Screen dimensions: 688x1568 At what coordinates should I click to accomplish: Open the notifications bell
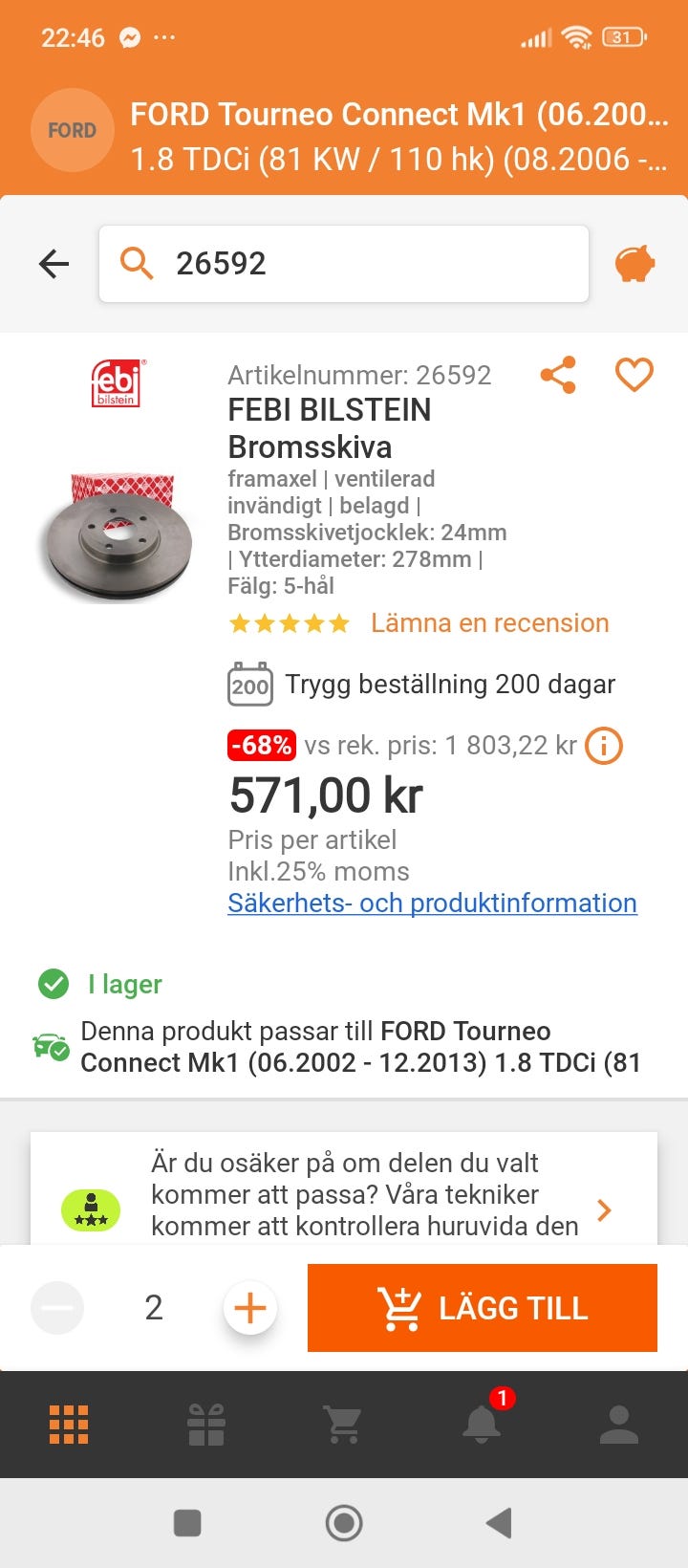point(482,1425)
